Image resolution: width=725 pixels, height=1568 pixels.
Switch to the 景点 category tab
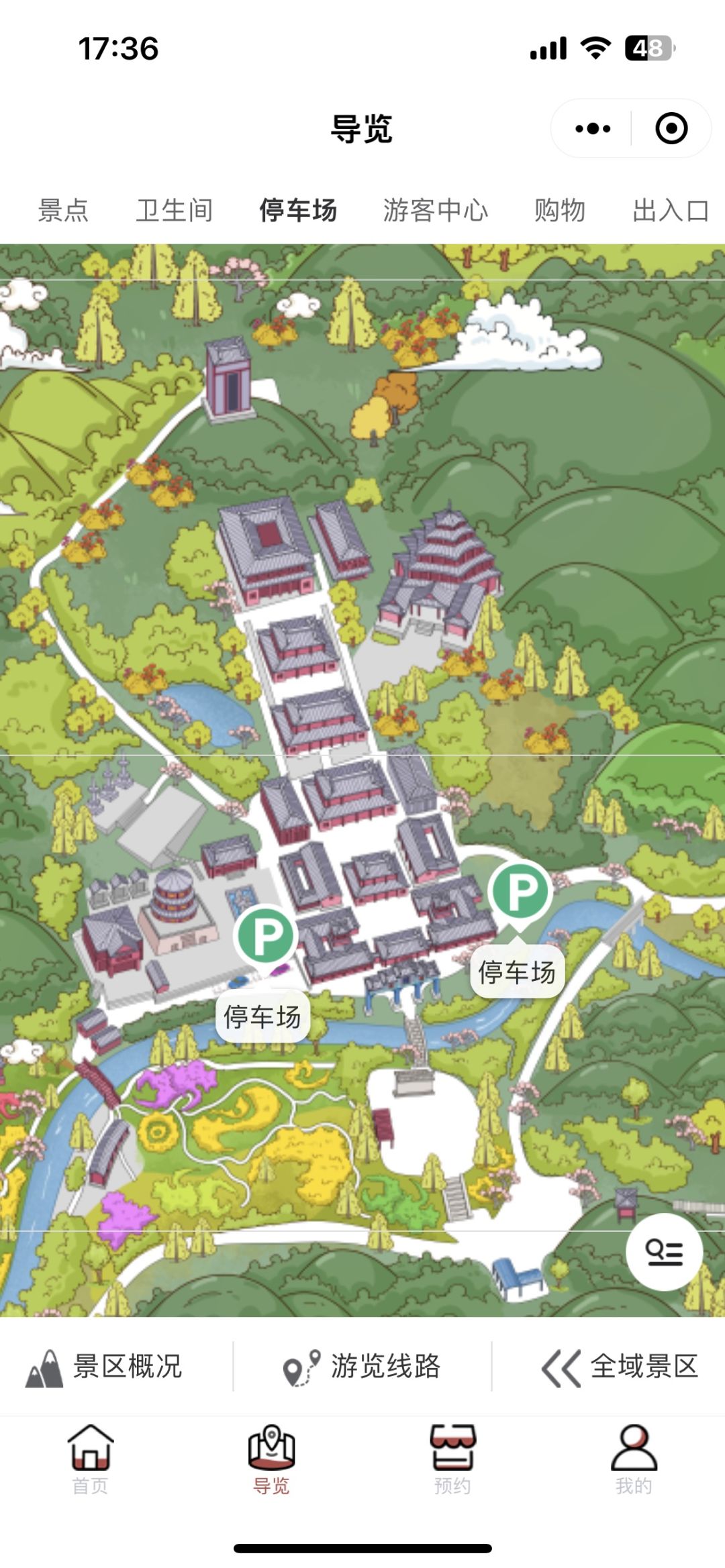(x=63, y=210)
